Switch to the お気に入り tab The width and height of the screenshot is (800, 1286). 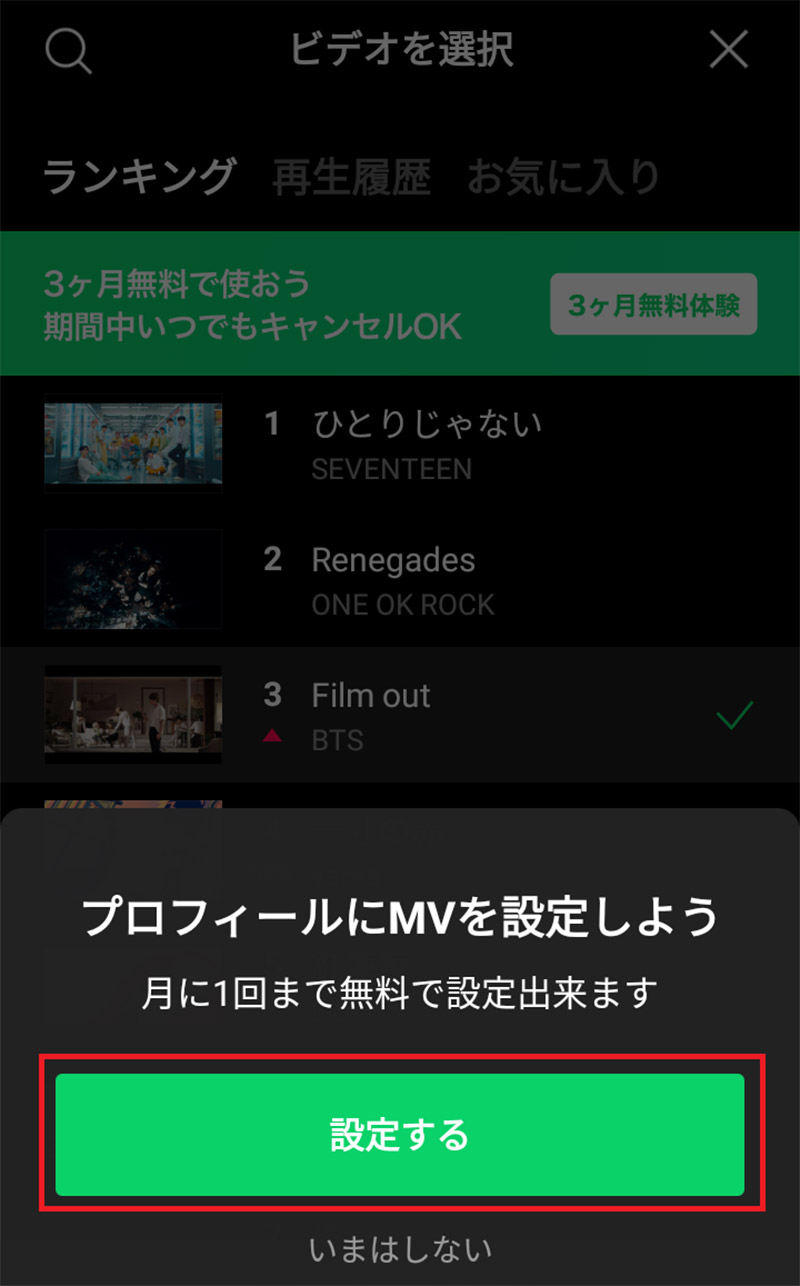pyautogui.click(x=563, y=178)
